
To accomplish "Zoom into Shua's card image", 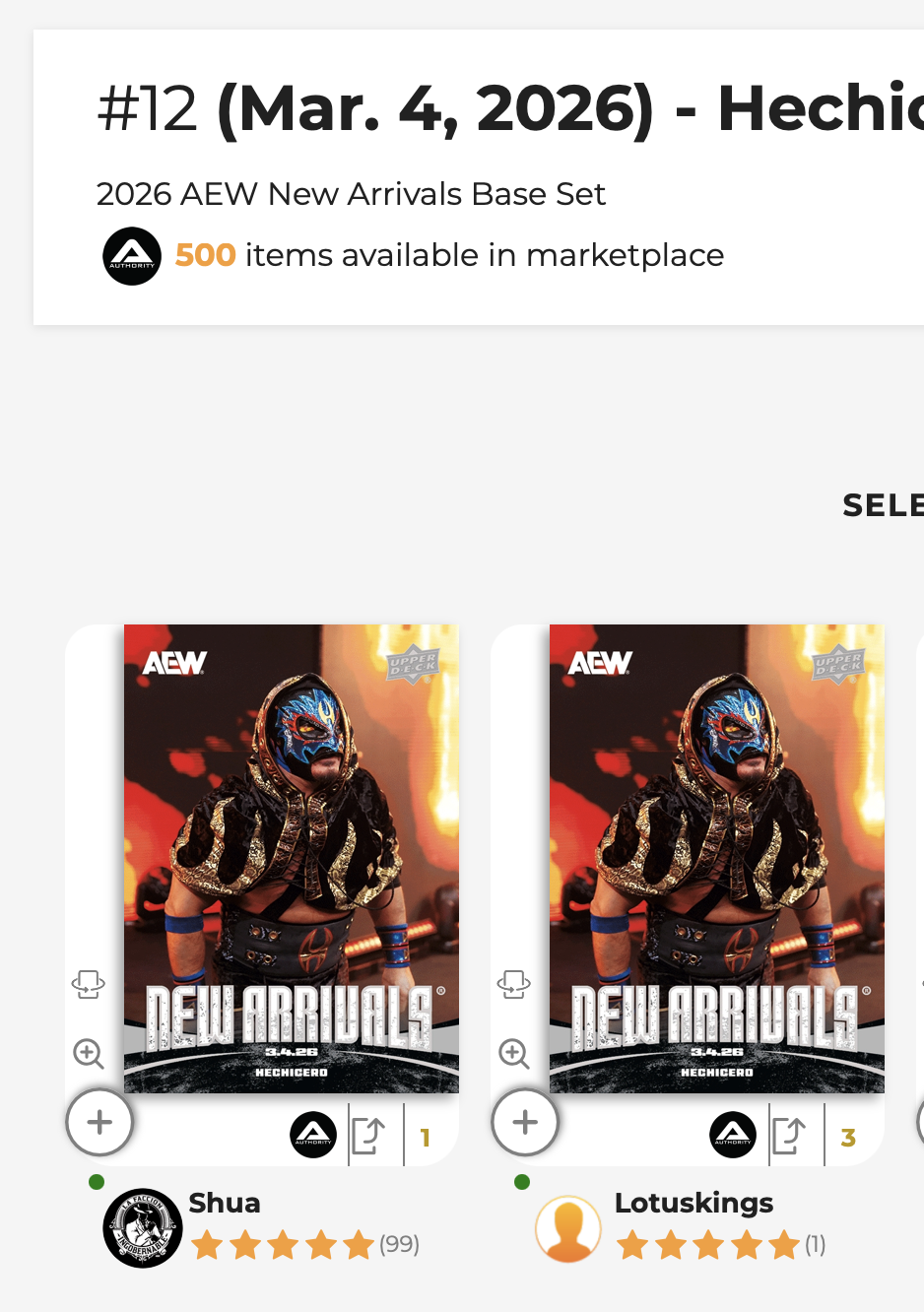I will (x=89, y=1053).
